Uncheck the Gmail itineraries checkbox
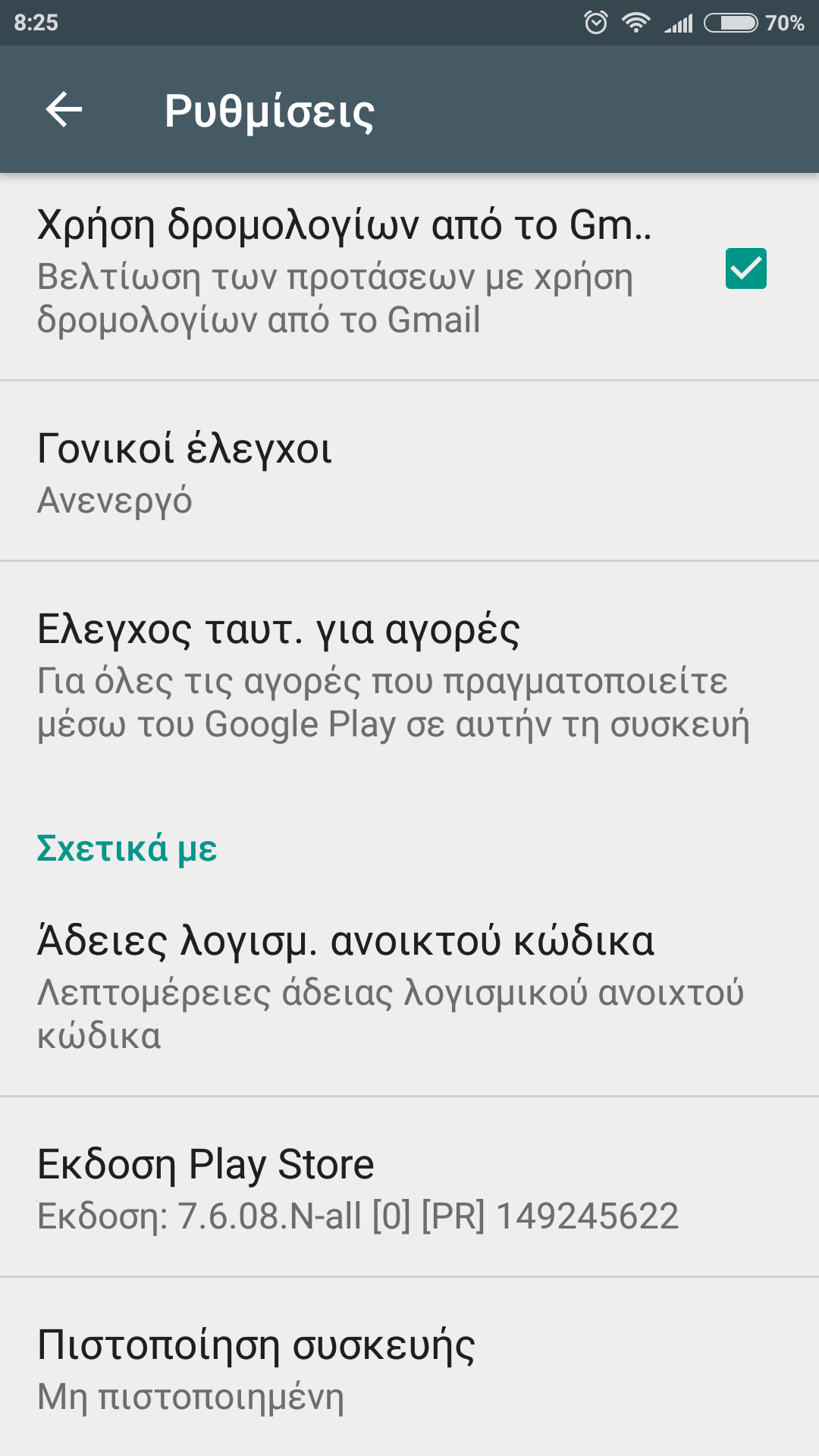Viewport: 819px width, 1456px height. point(745,269)
